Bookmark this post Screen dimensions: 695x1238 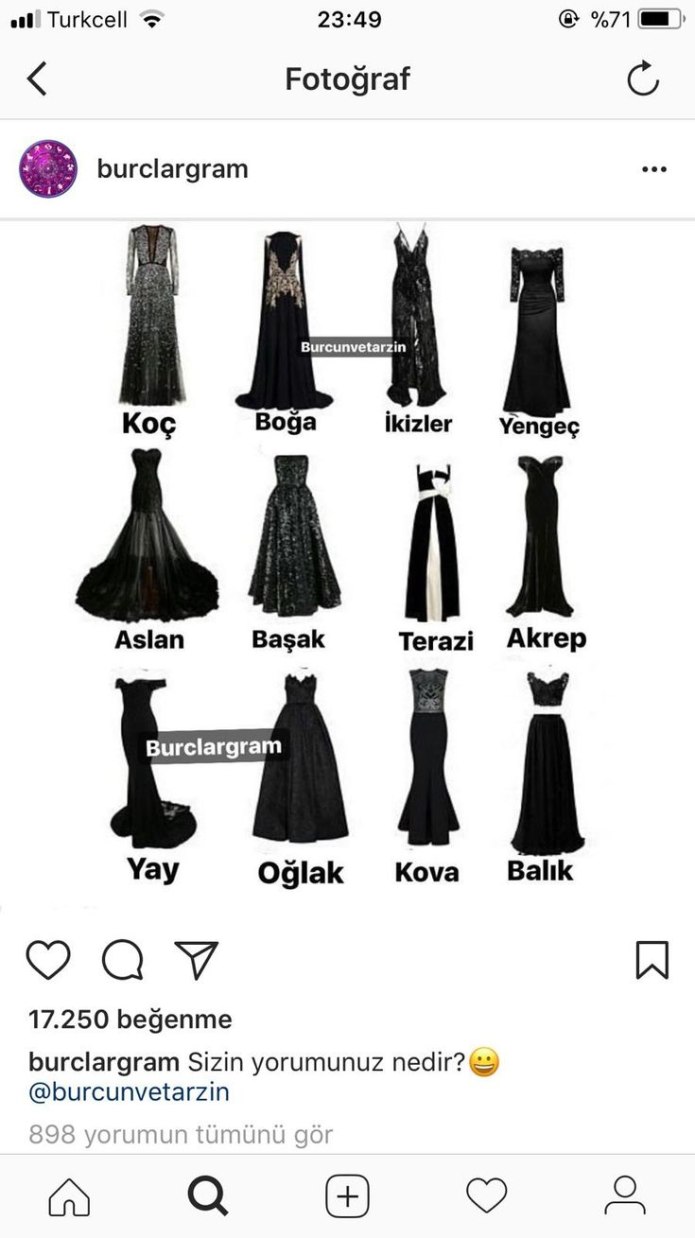tap(652, 960)
